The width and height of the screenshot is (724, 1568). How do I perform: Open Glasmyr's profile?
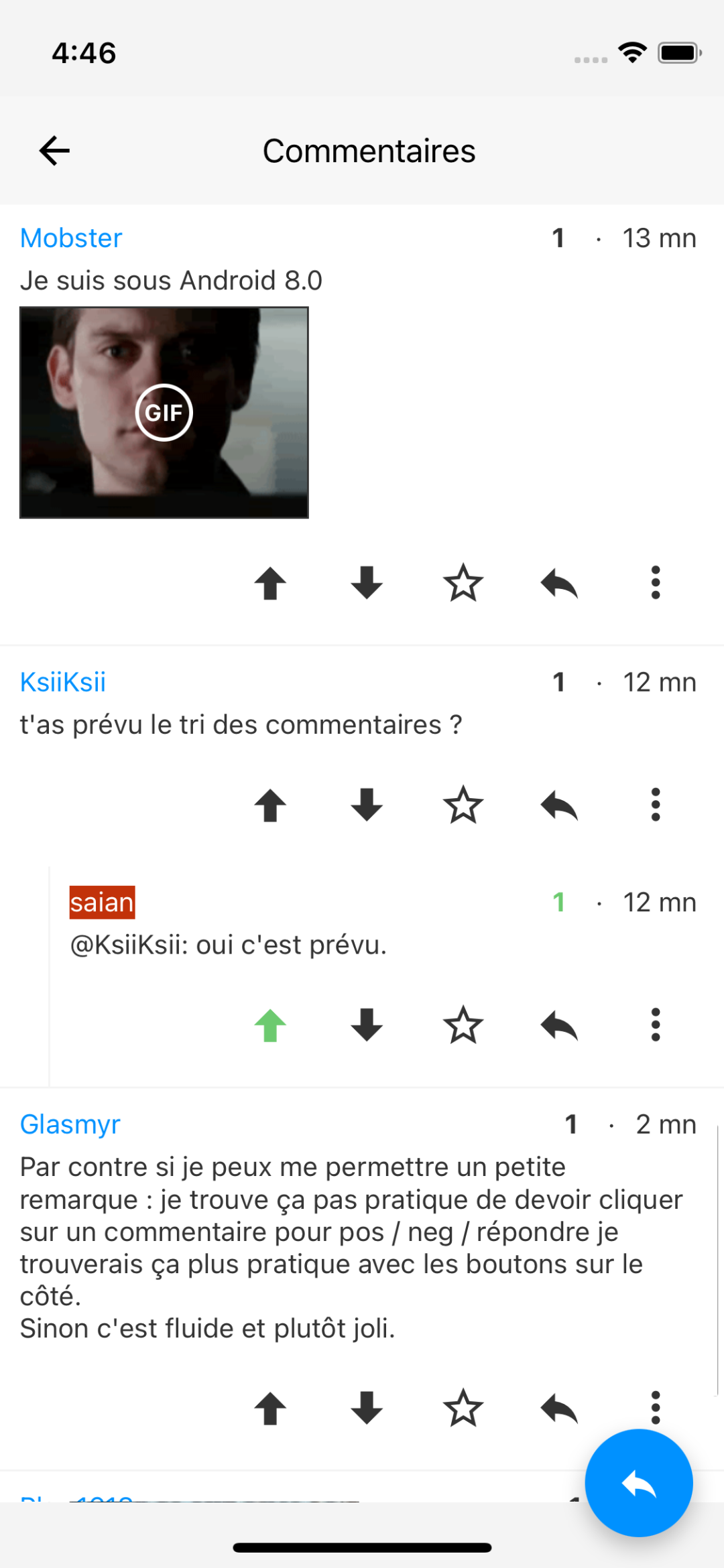click(x=70, y=1124)
